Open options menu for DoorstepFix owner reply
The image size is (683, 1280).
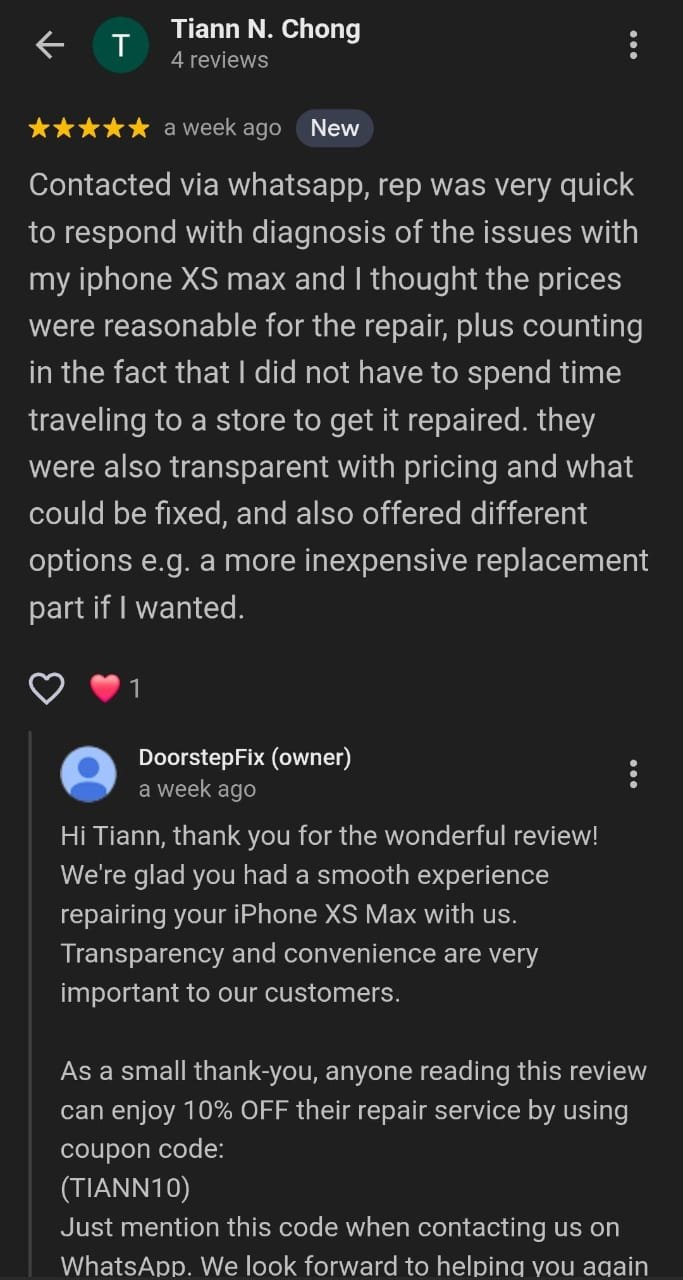[x=633, y=774]
